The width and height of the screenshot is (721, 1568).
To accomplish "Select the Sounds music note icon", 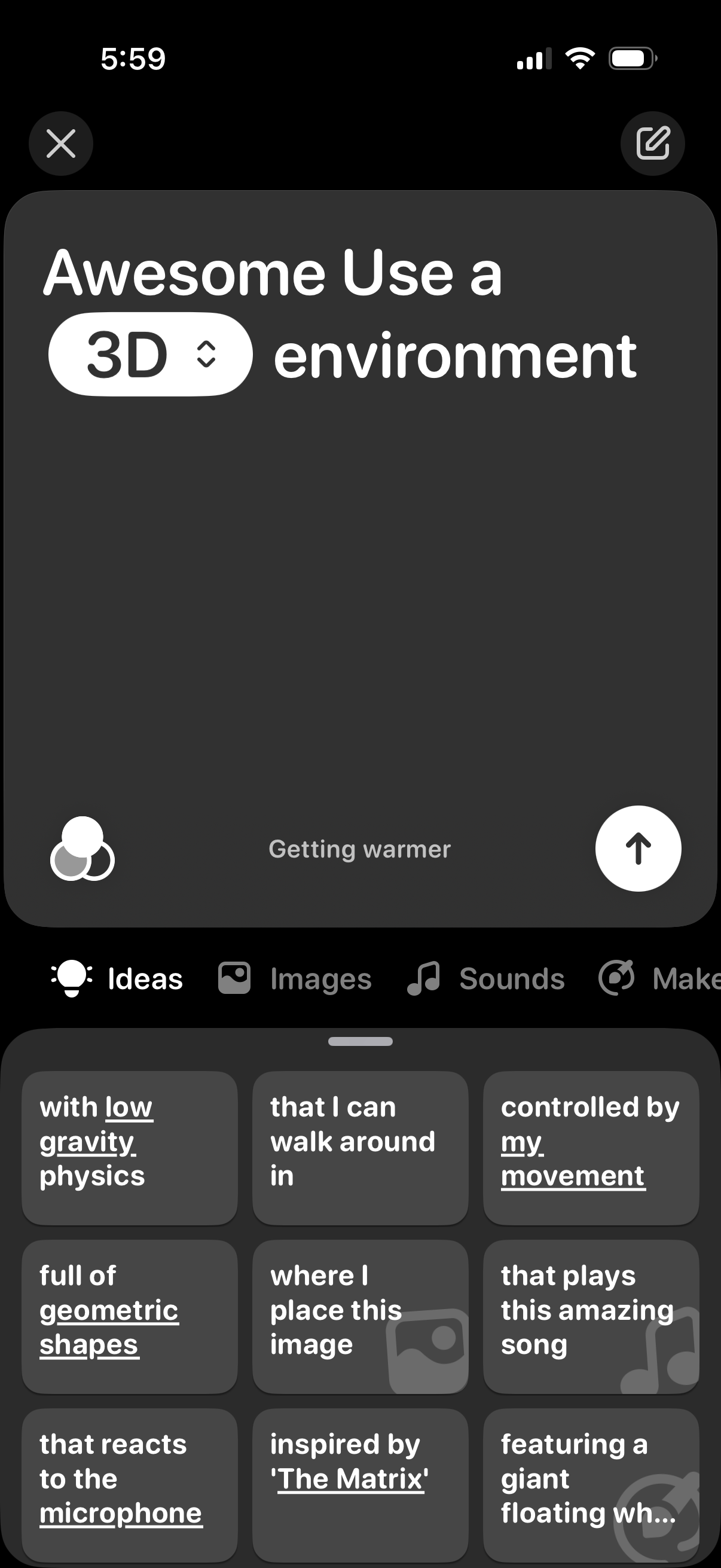I will 424,977.
